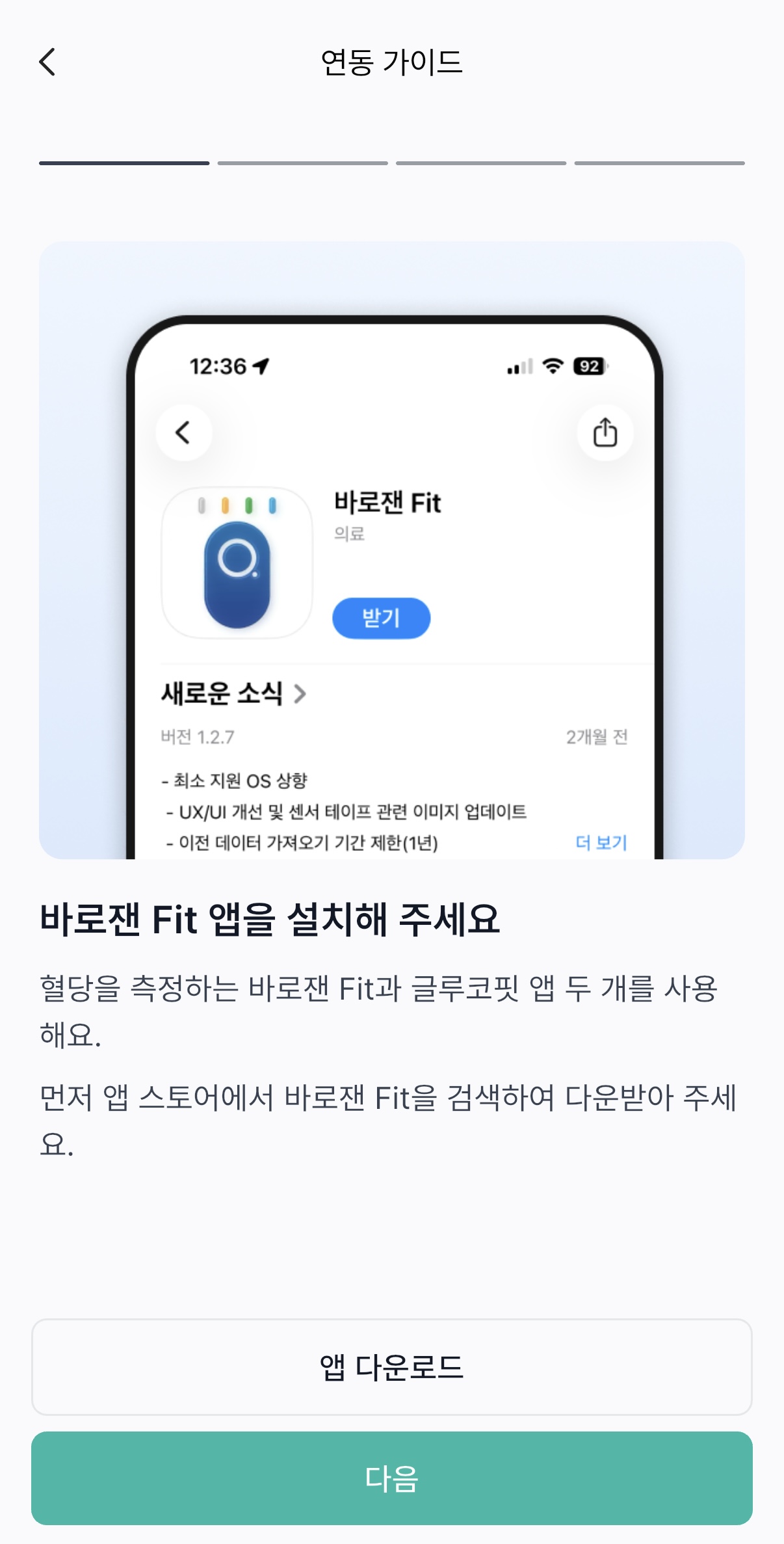Continue with the 다음 button
Viewport: 784px width, 1544px height.
391,1478
